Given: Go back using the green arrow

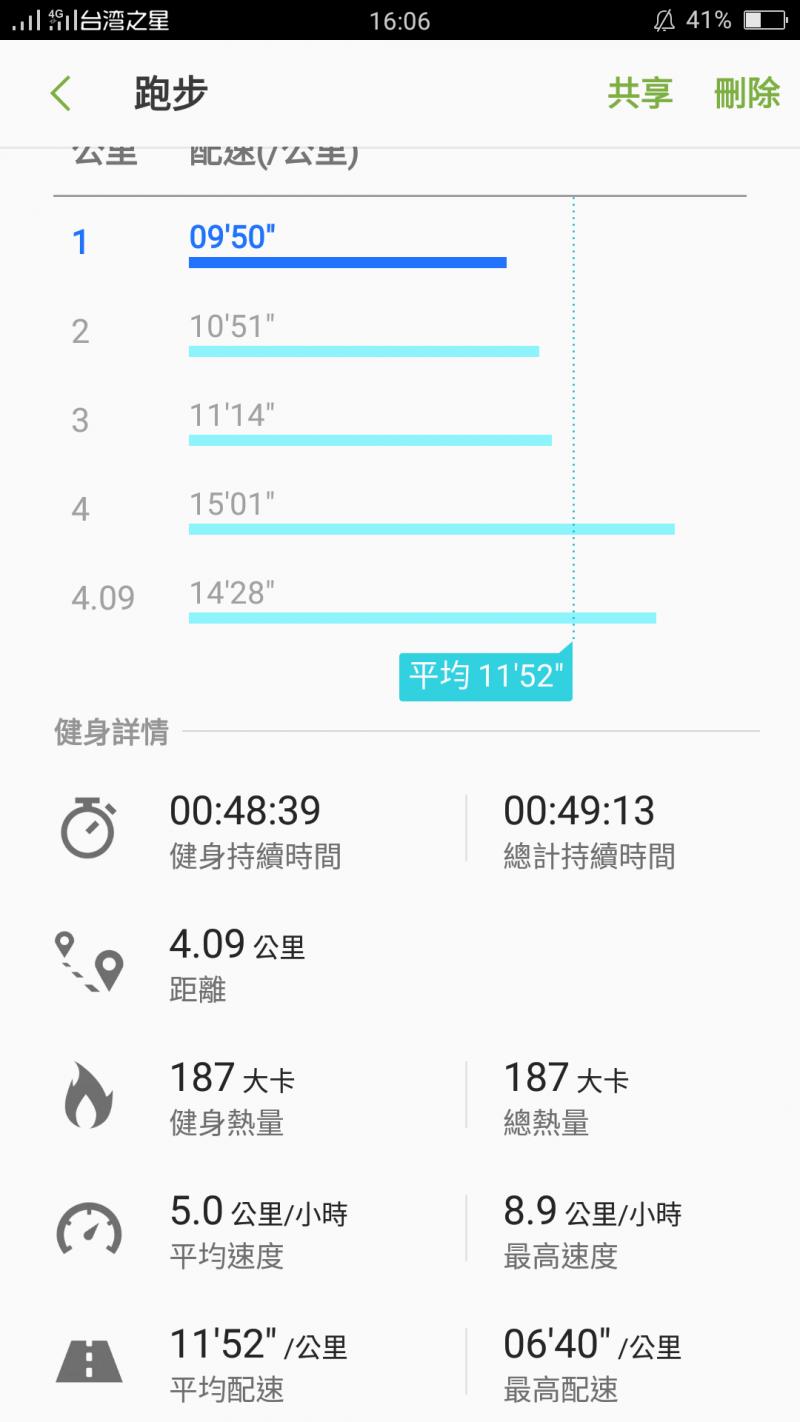Looking at the screenshot, I should (x=61, y=94).
